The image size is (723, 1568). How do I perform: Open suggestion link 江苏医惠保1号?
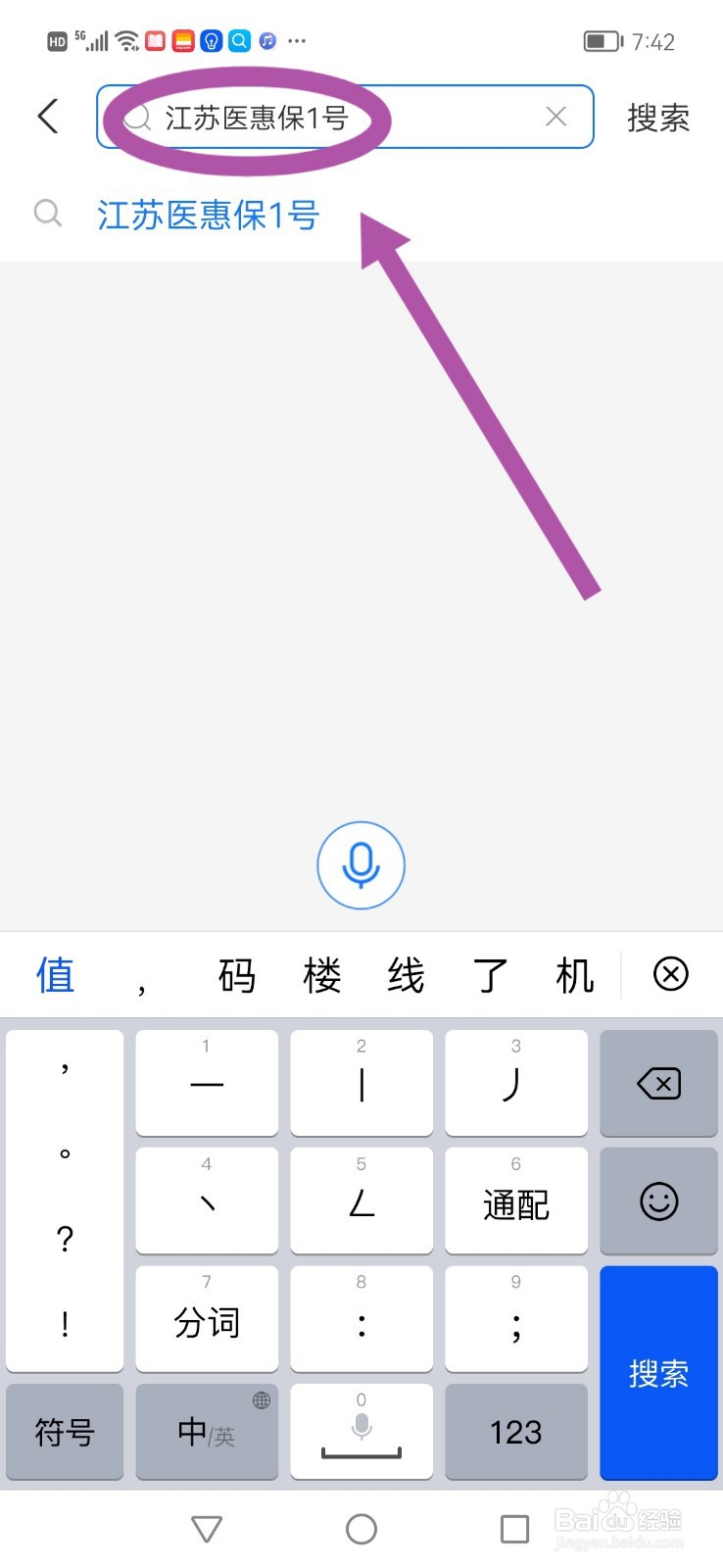(207, 216)
